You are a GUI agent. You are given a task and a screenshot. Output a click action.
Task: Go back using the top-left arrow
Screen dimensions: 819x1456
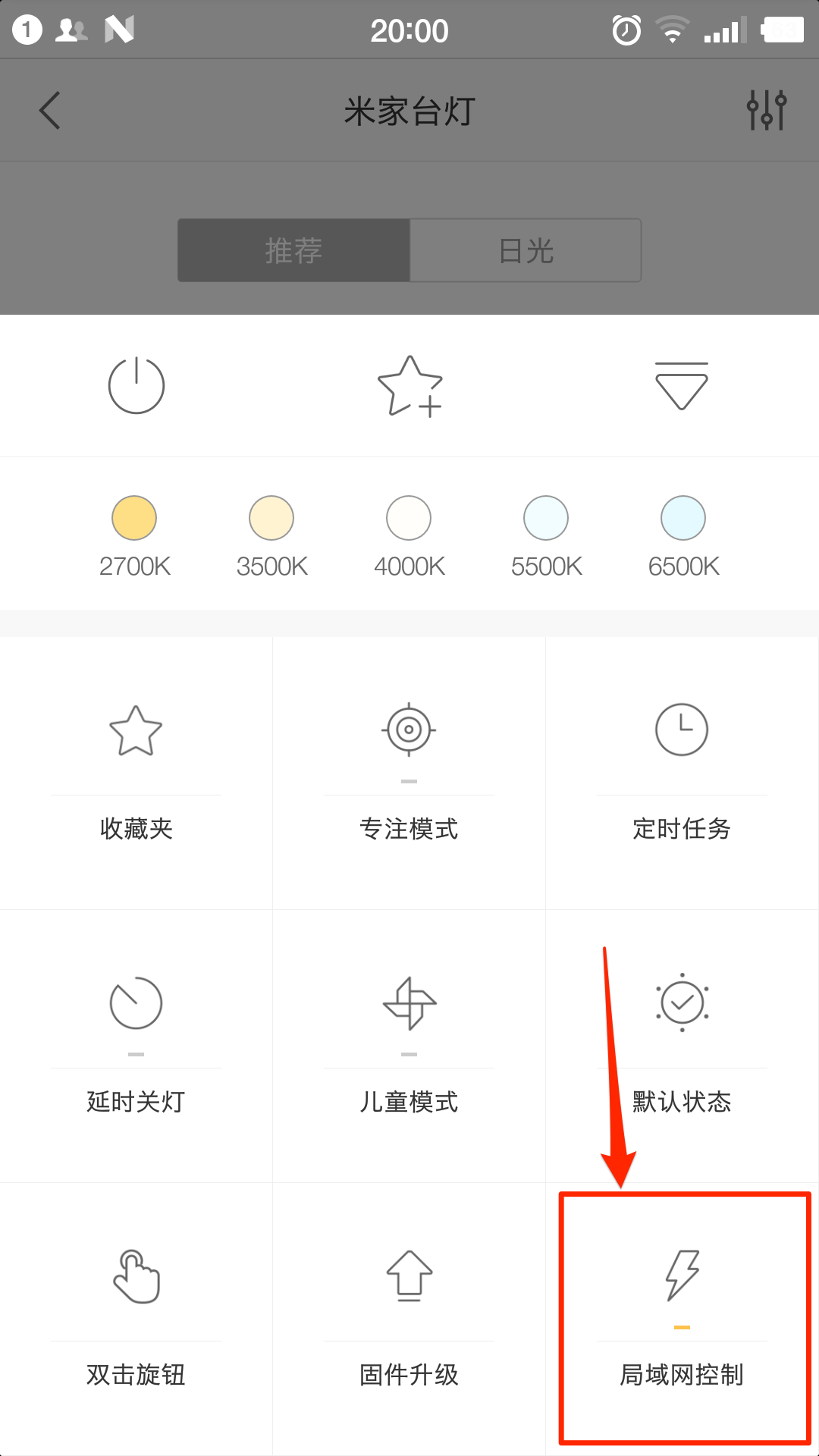(x=50, y=111)
